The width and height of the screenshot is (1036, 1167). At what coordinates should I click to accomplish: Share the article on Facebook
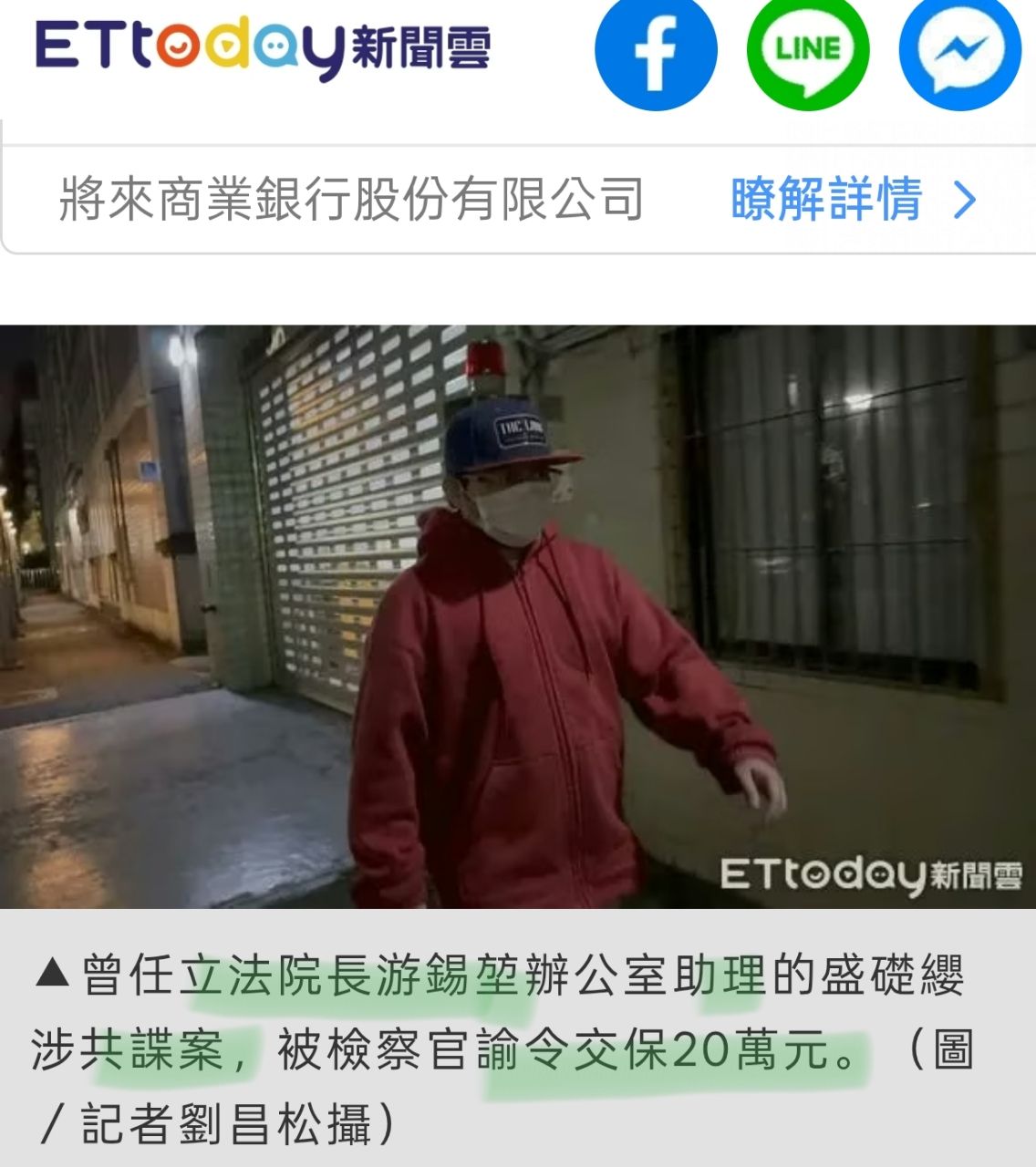656,51
